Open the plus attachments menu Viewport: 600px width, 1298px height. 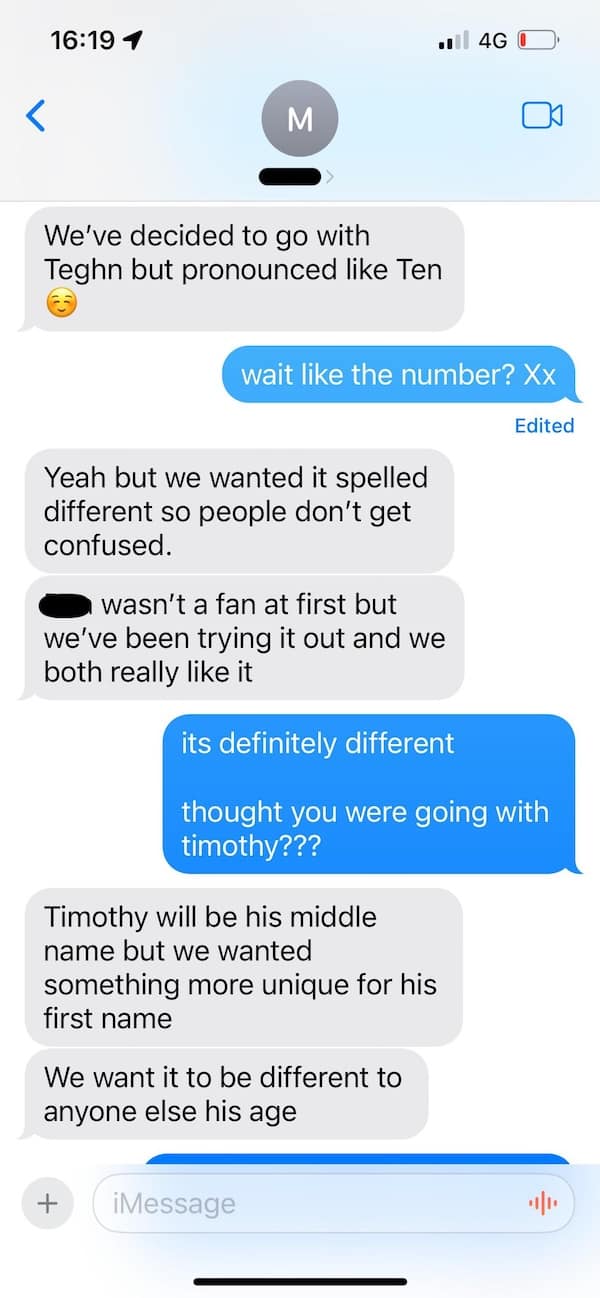46,1202
